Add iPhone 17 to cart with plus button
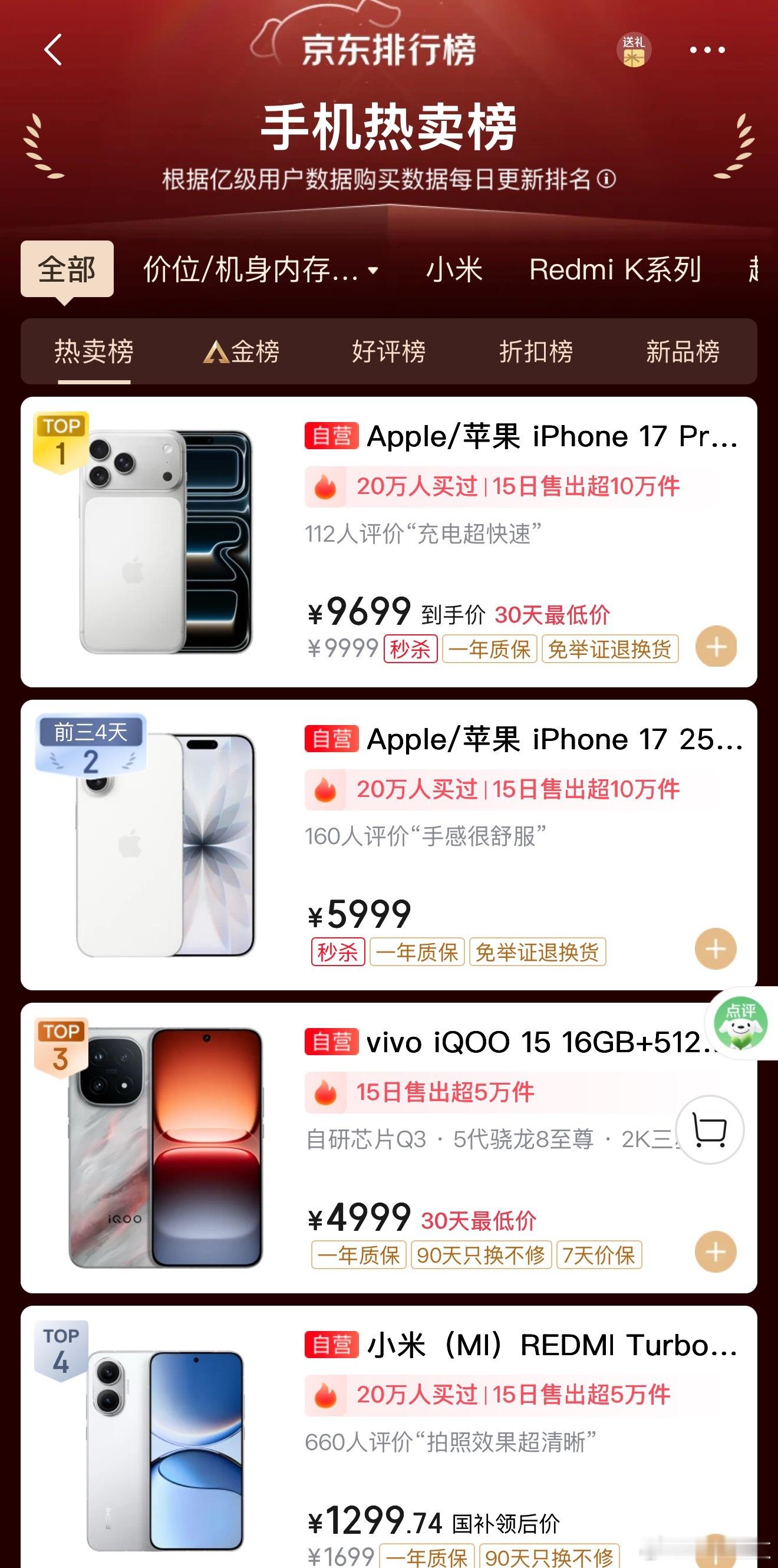The width and height of the screenshot is (778, 1568). click(717, 948)
